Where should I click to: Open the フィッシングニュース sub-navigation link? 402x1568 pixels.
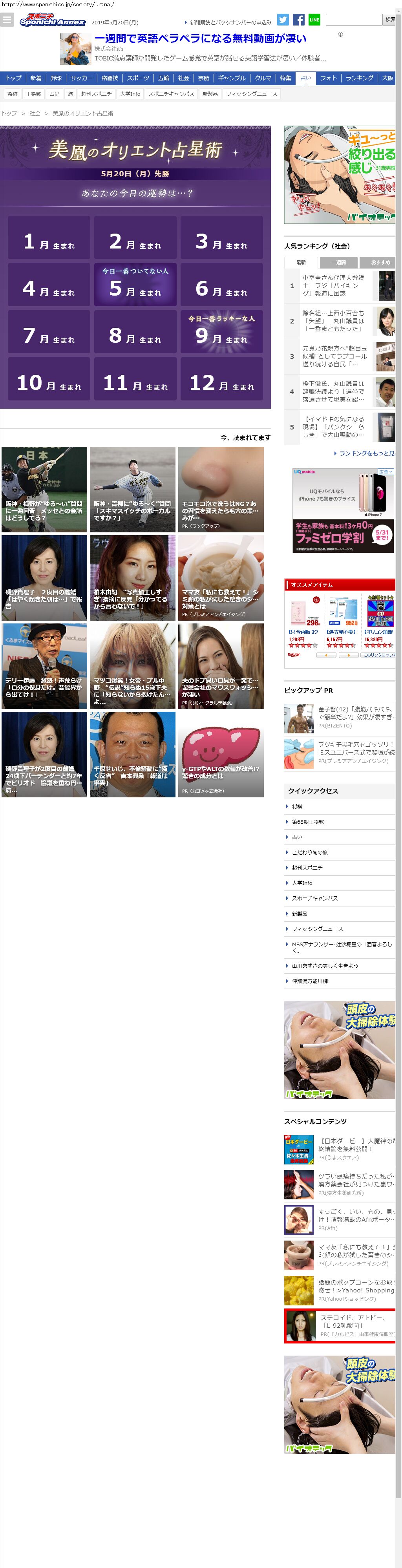(x=252, y=94)
